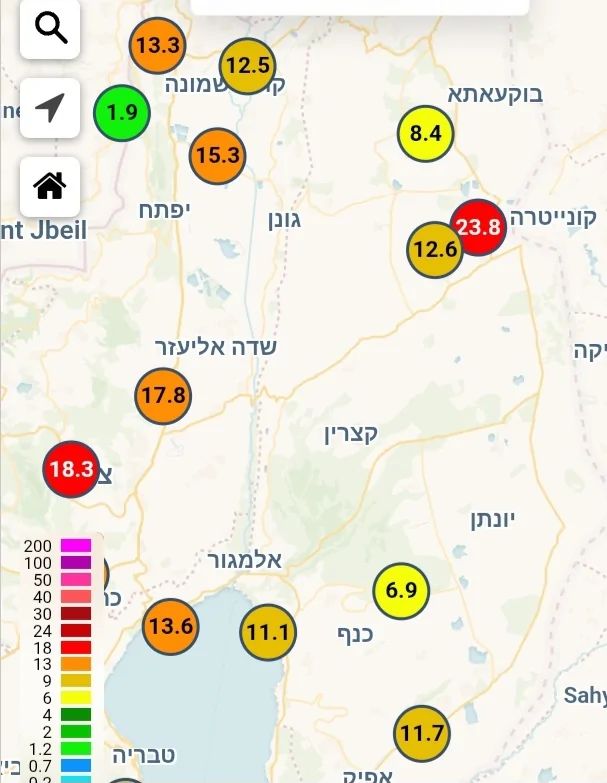Image resolution: width=607 pixels, height=783 pixels.
Task: Tap the 11.1 sensor marker
Action: 268,632
